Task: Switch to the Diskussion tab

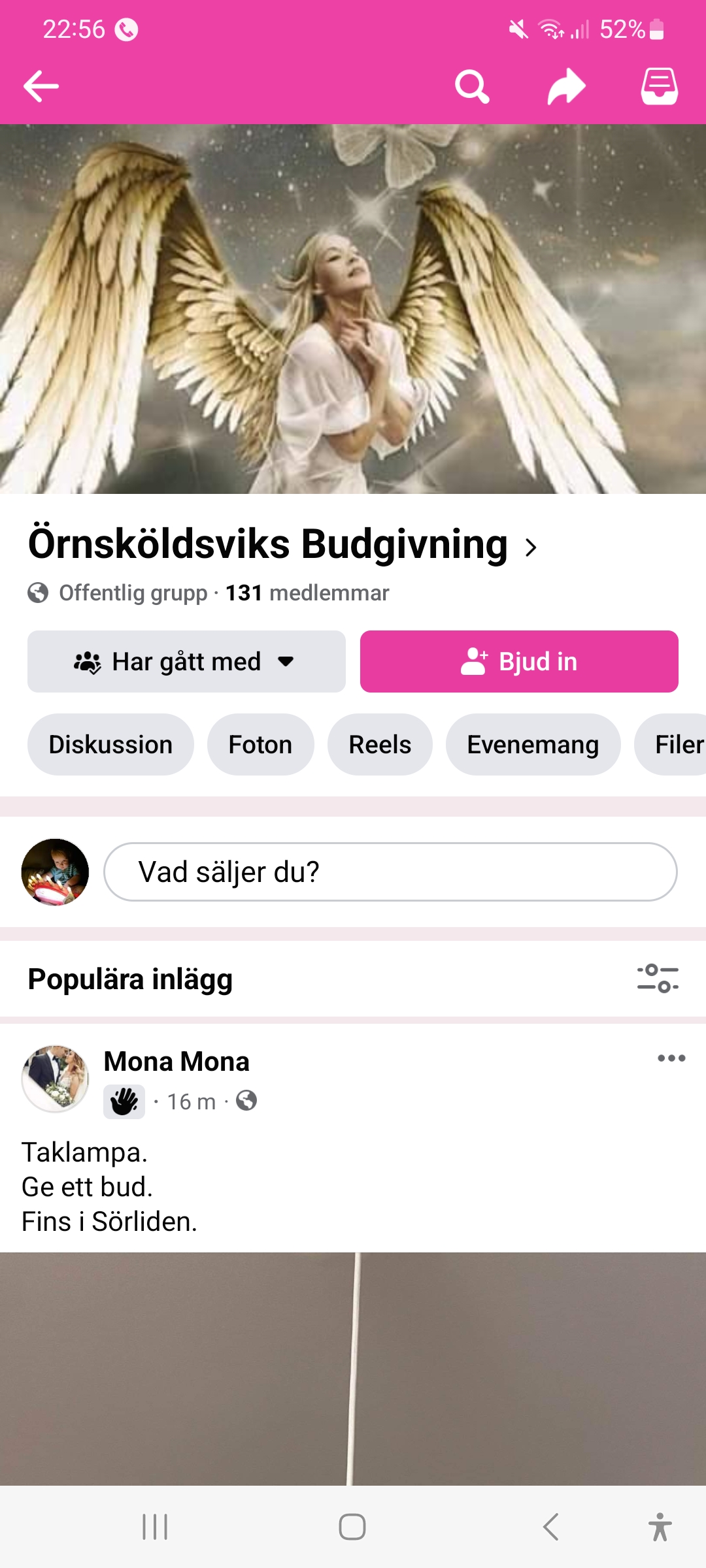Action: pos(110,745)
